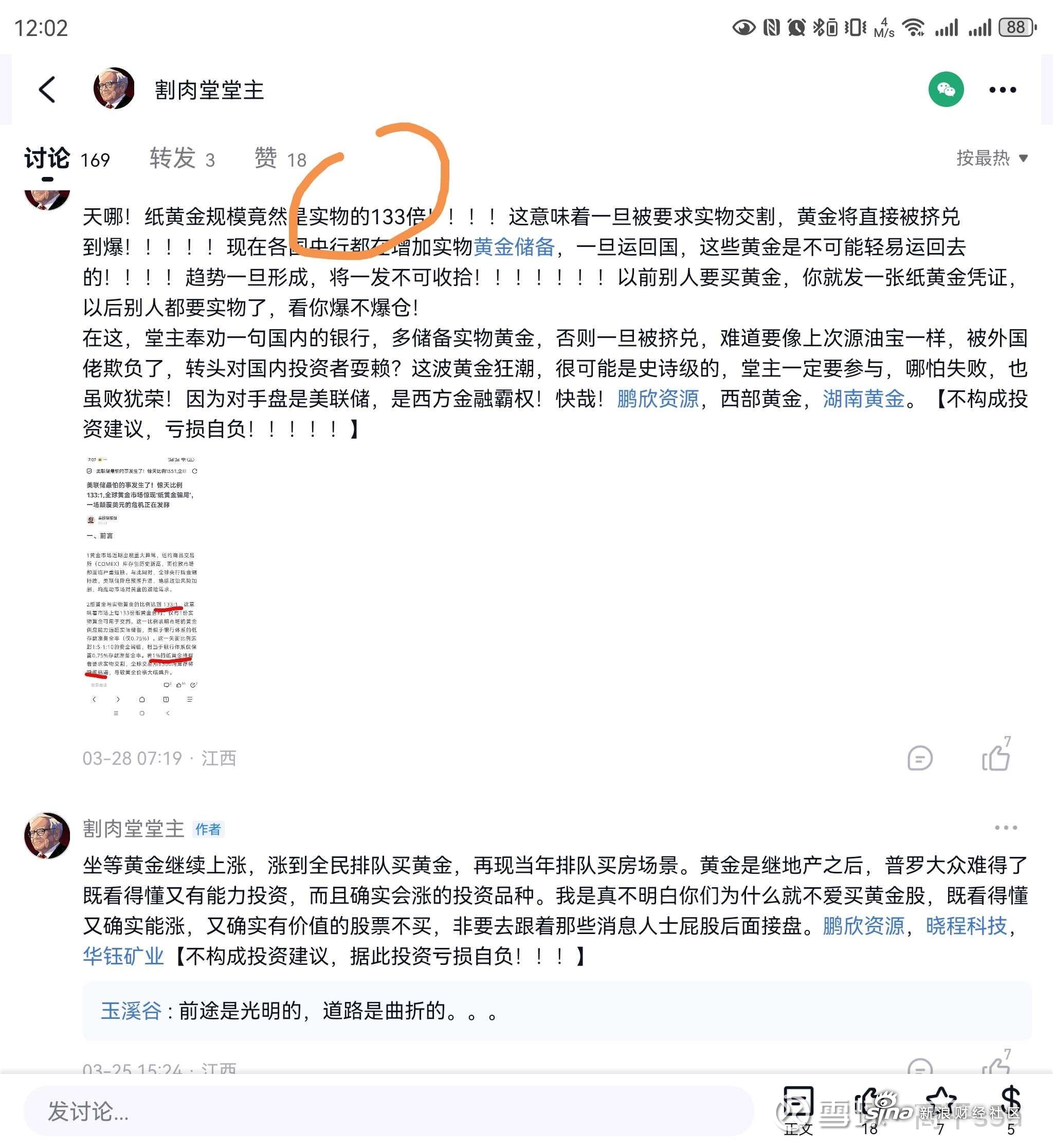This screenshot has width=1053, height=1148.
Task: Switch to the 转发 tab
Action: 181,158
